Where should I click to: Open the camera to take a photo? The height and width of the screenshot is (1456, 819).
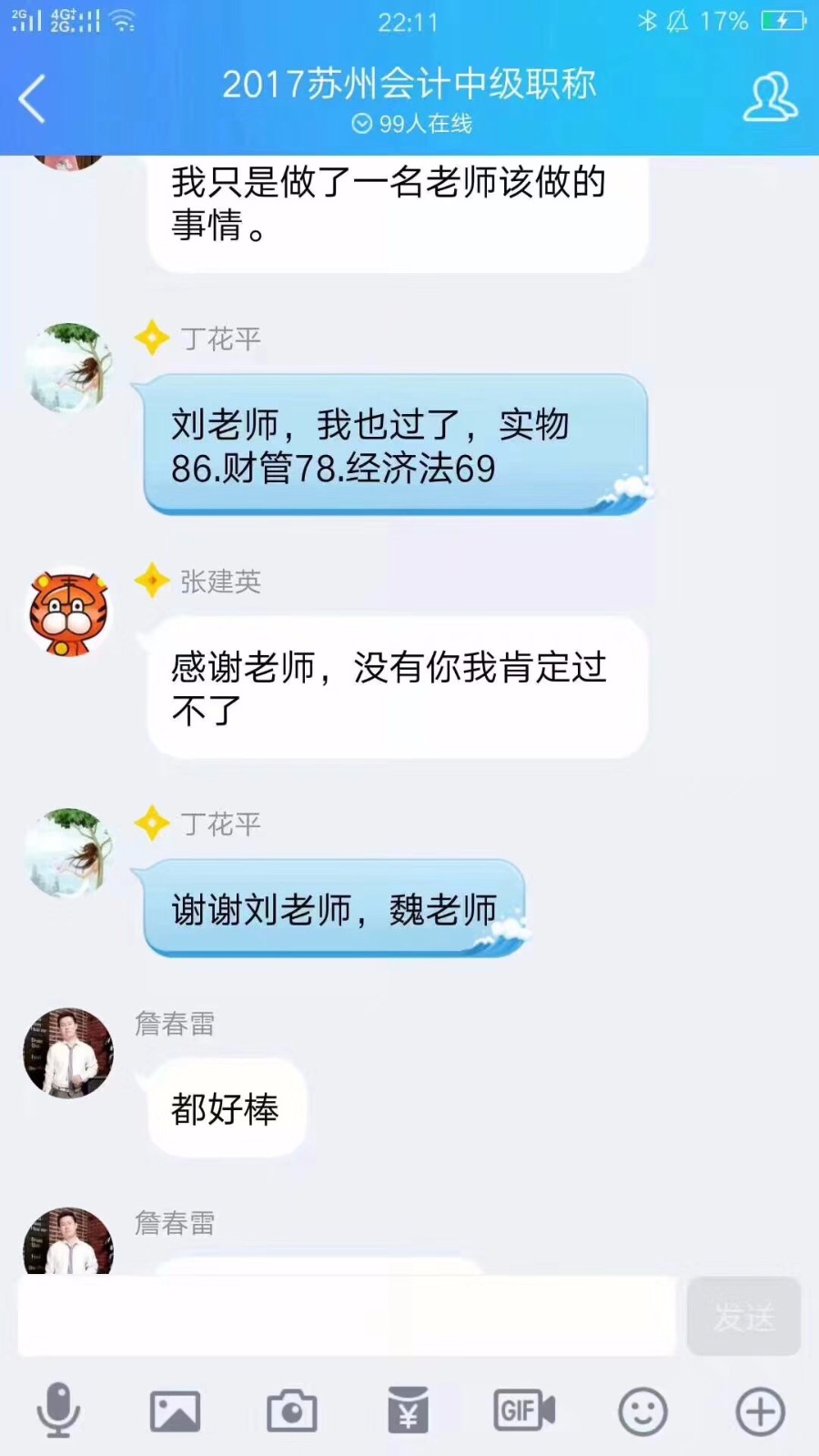point(291,1410)
